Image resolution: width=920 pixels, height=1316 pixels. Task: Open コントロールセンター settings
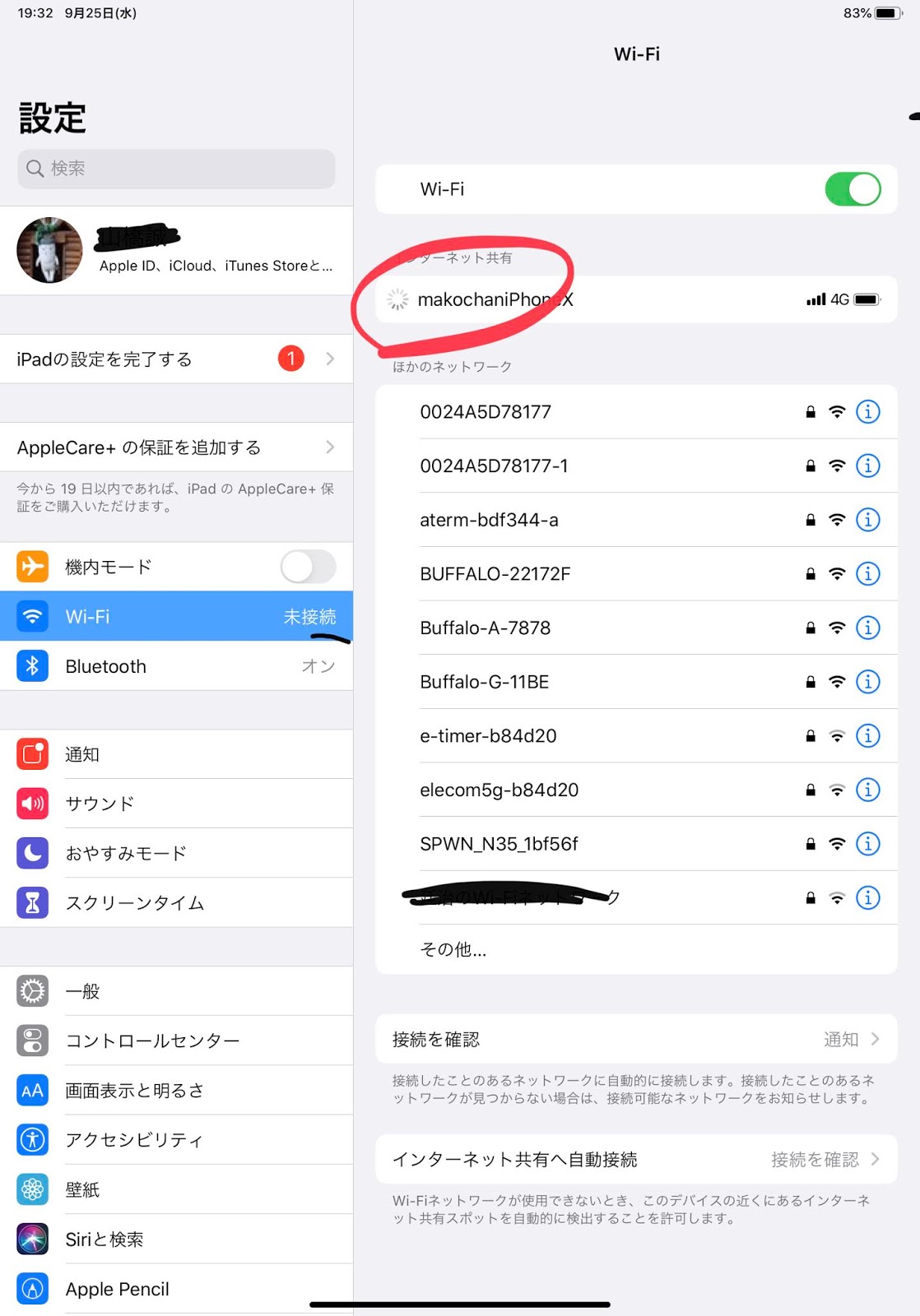[176, 1040]
